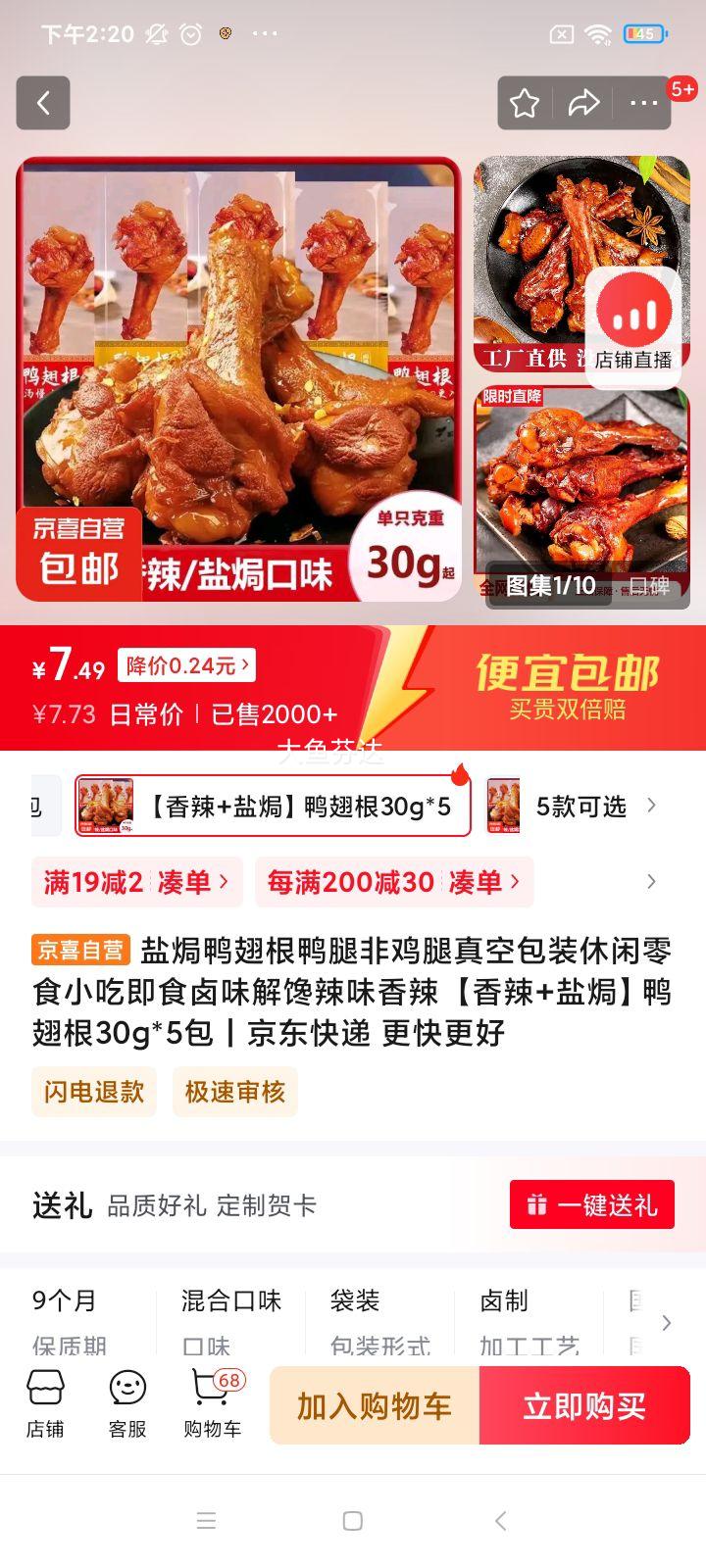The width and height of the screenshot is (706, 1568).
Task: Go back to the previous page
Action: coord(43,103)
